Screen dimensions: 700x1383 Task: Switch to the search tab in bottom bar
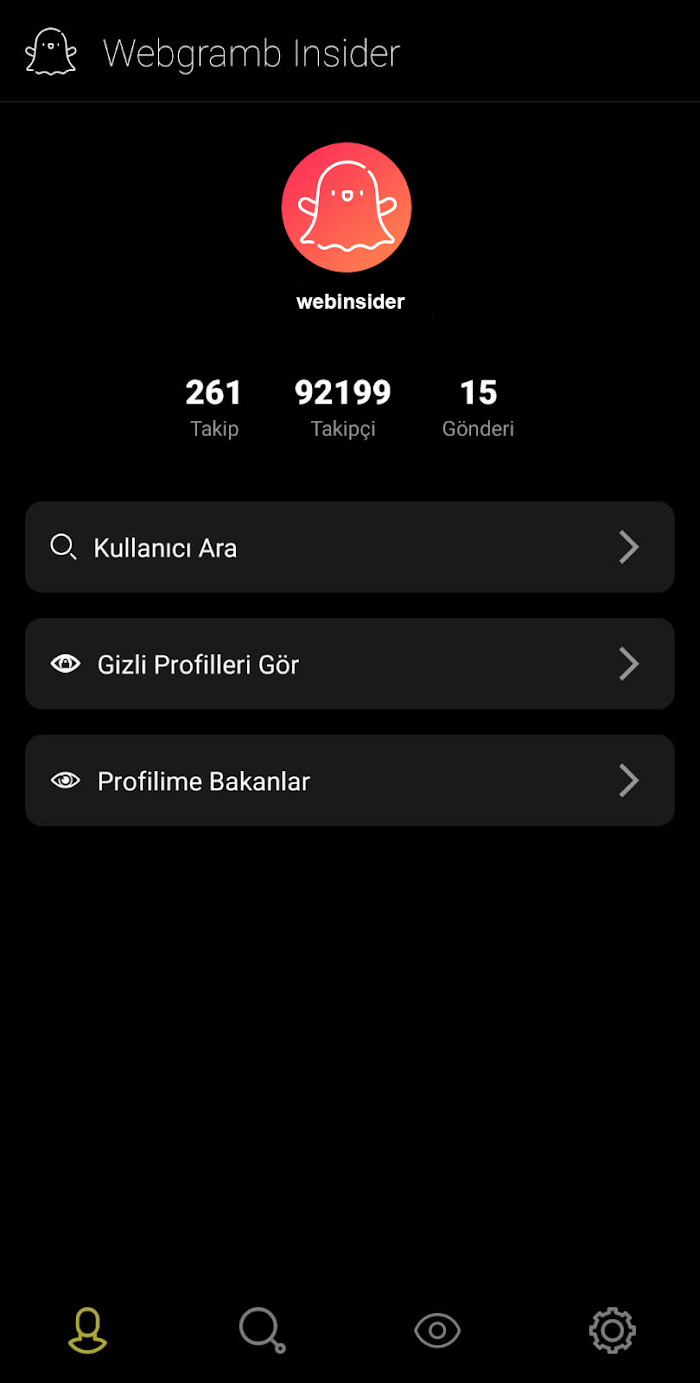(263, 1330)
